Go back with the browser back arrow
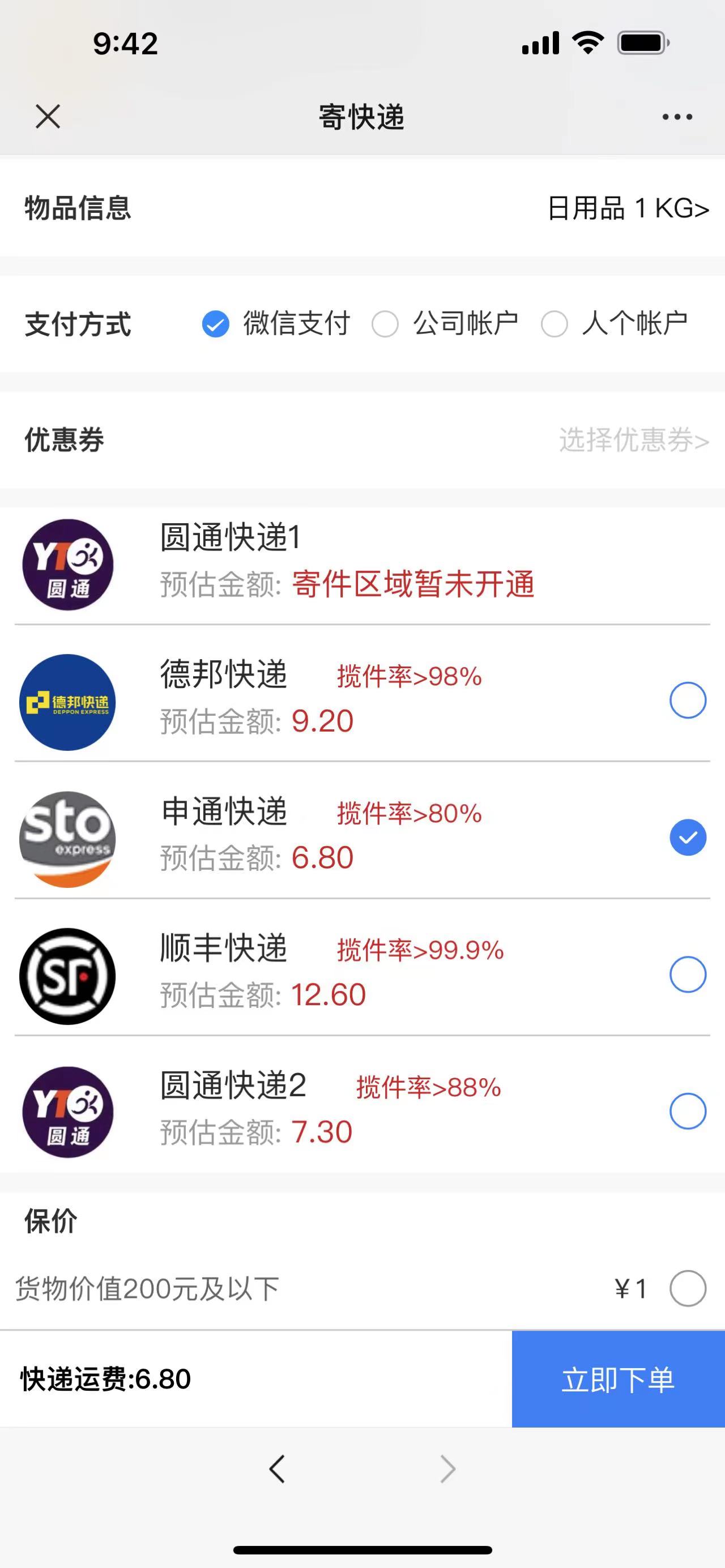Screen dimensions: 725x1568 click(x=277, y=1469)
